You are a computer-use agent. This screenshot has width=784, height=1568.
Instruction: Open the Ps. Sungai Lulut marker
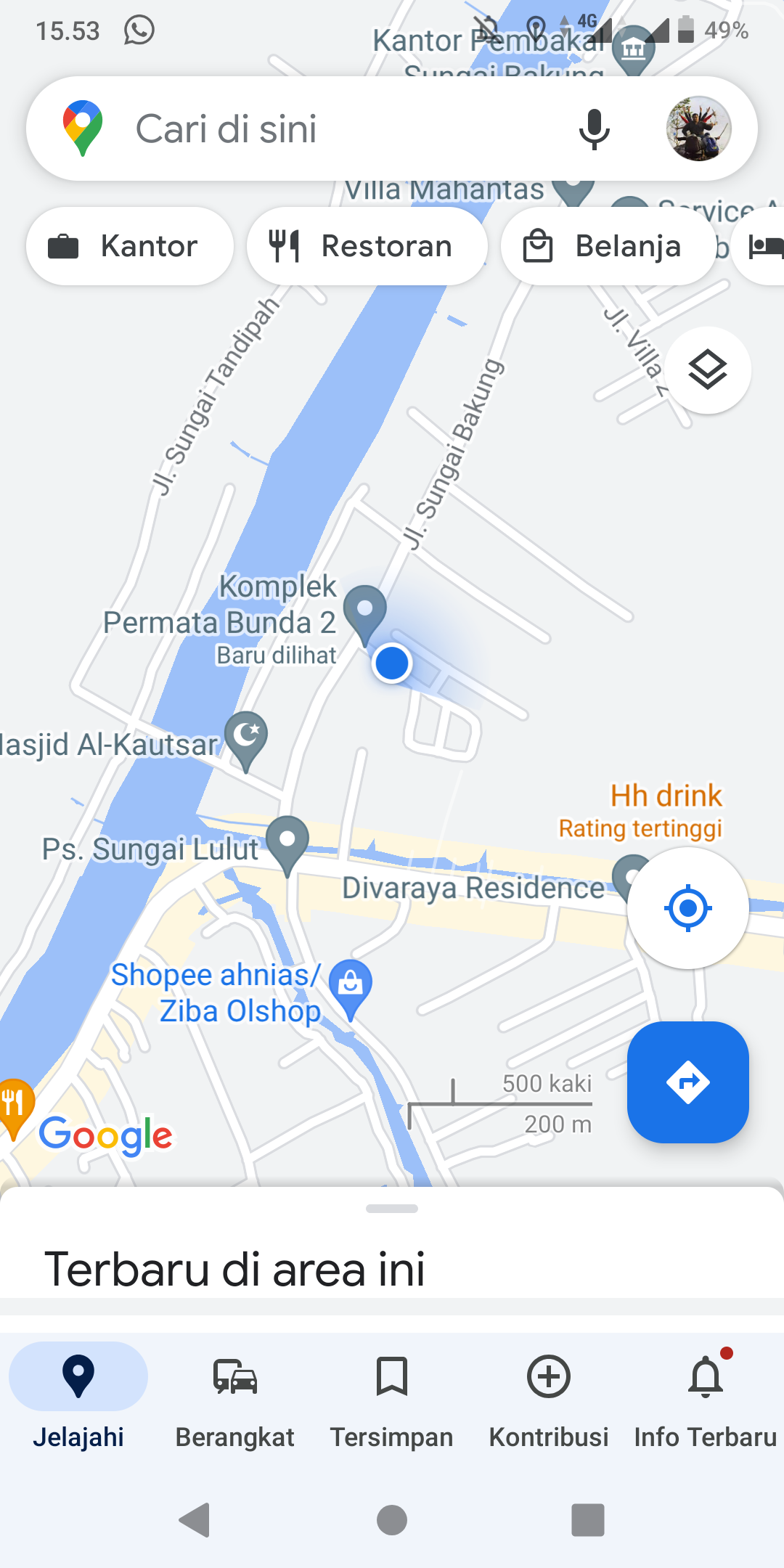click(287, 841)
